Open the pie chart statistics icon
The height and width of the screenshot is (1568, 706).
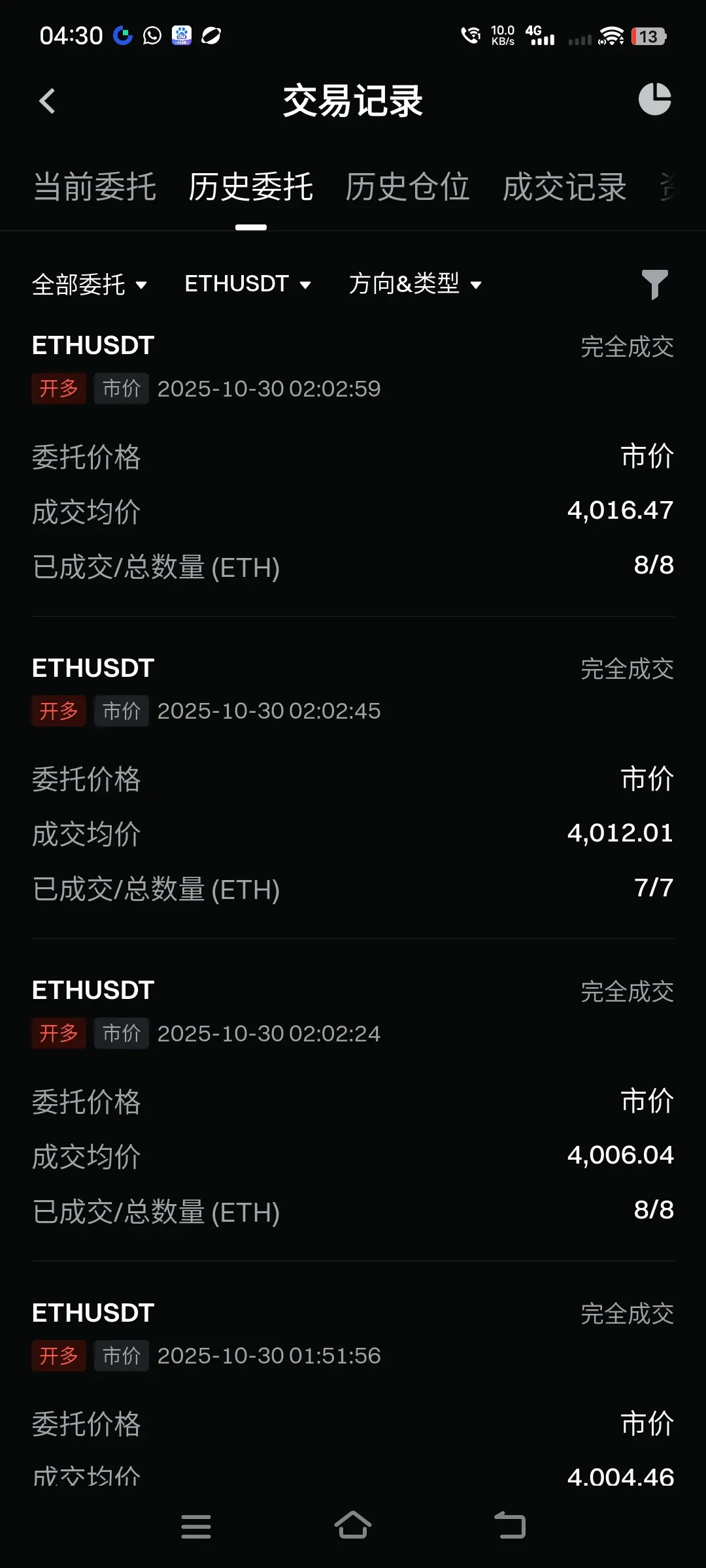click(654, 99)
